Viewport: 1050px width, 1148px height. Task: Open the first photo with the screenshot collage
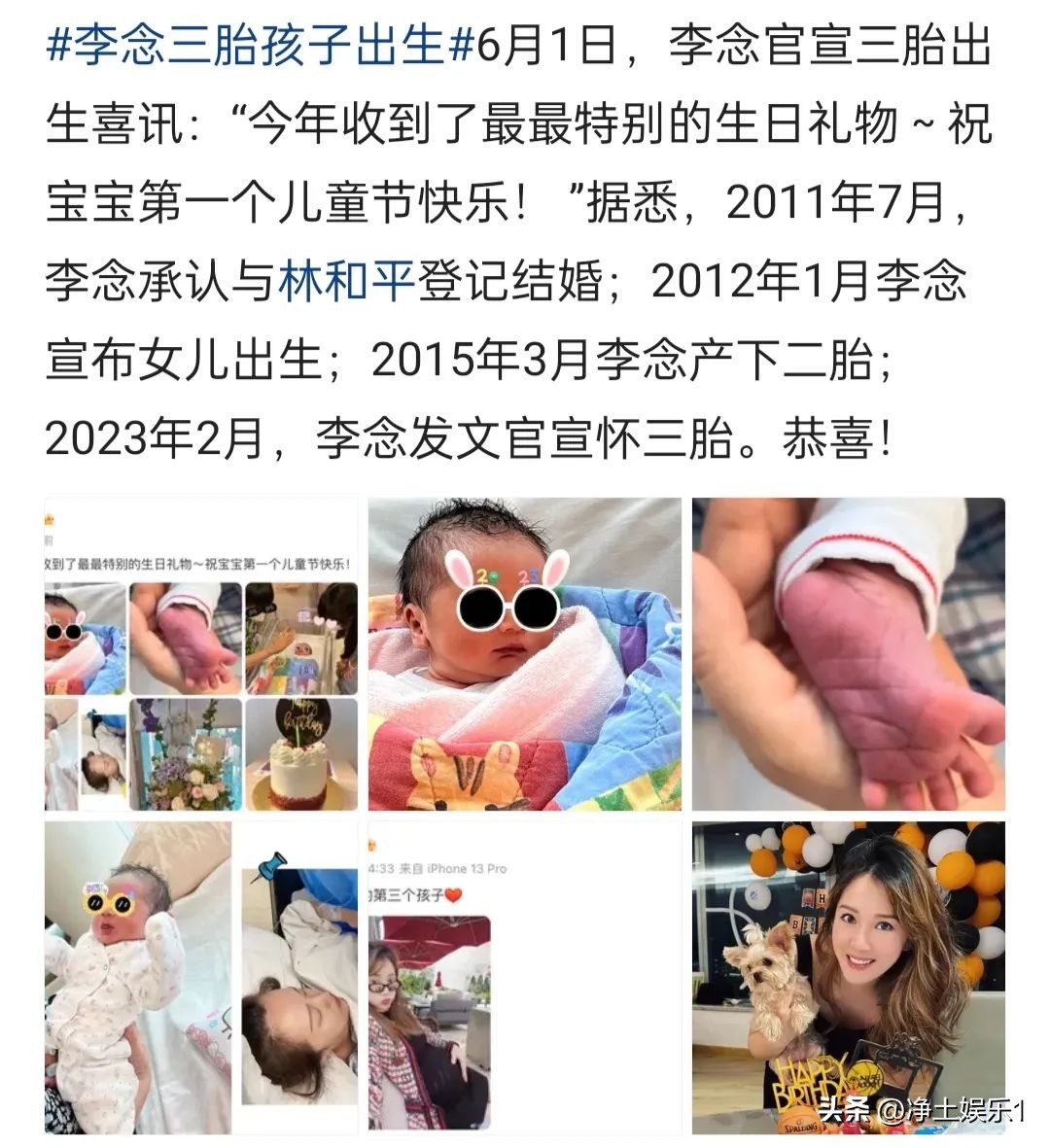click(201, 654)
